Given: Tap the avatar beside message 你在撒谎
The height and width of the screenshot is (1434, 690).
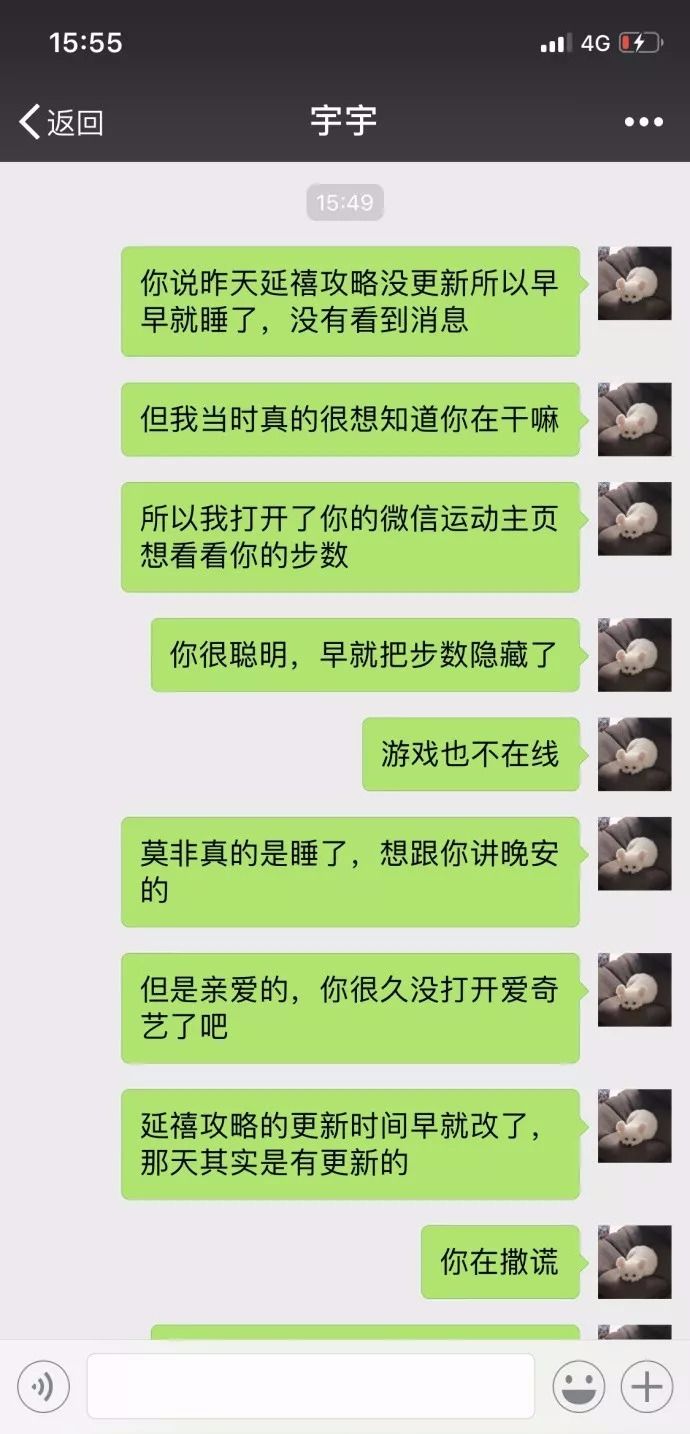Looking at the screenshot, I should point(634,1262).
